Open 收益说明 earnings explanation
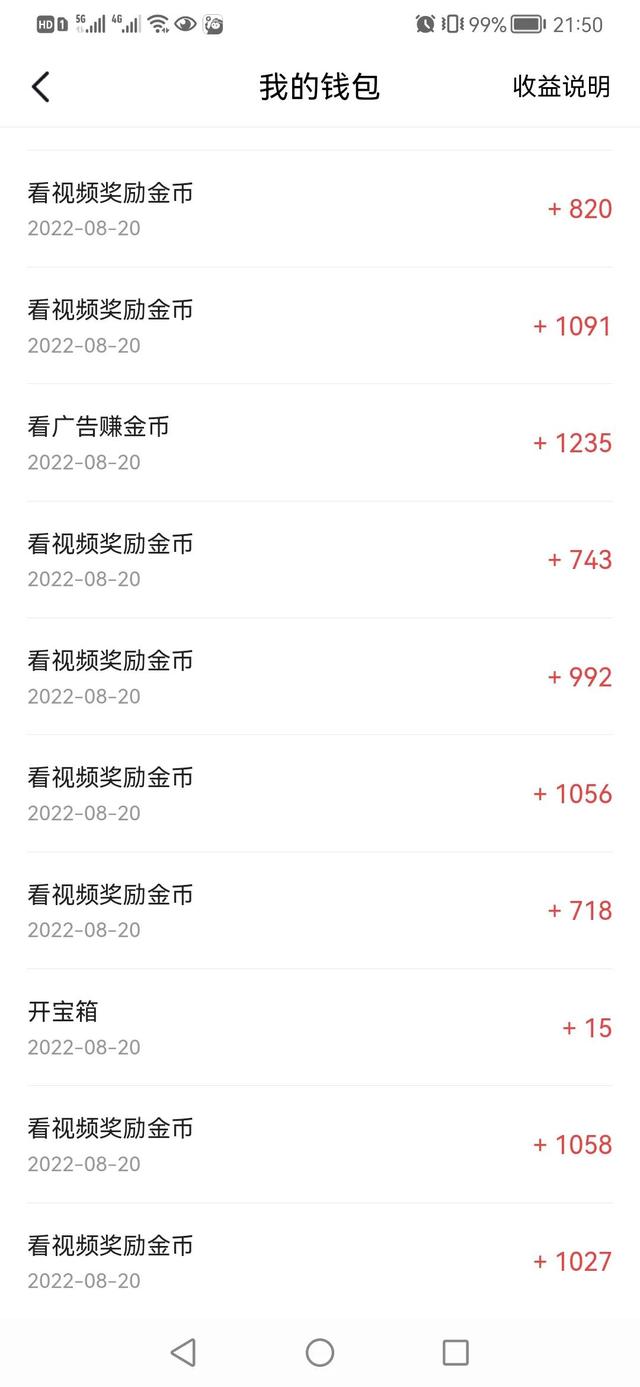Image resolution: width=640 pixels, height=1387 pixels. 561,86
